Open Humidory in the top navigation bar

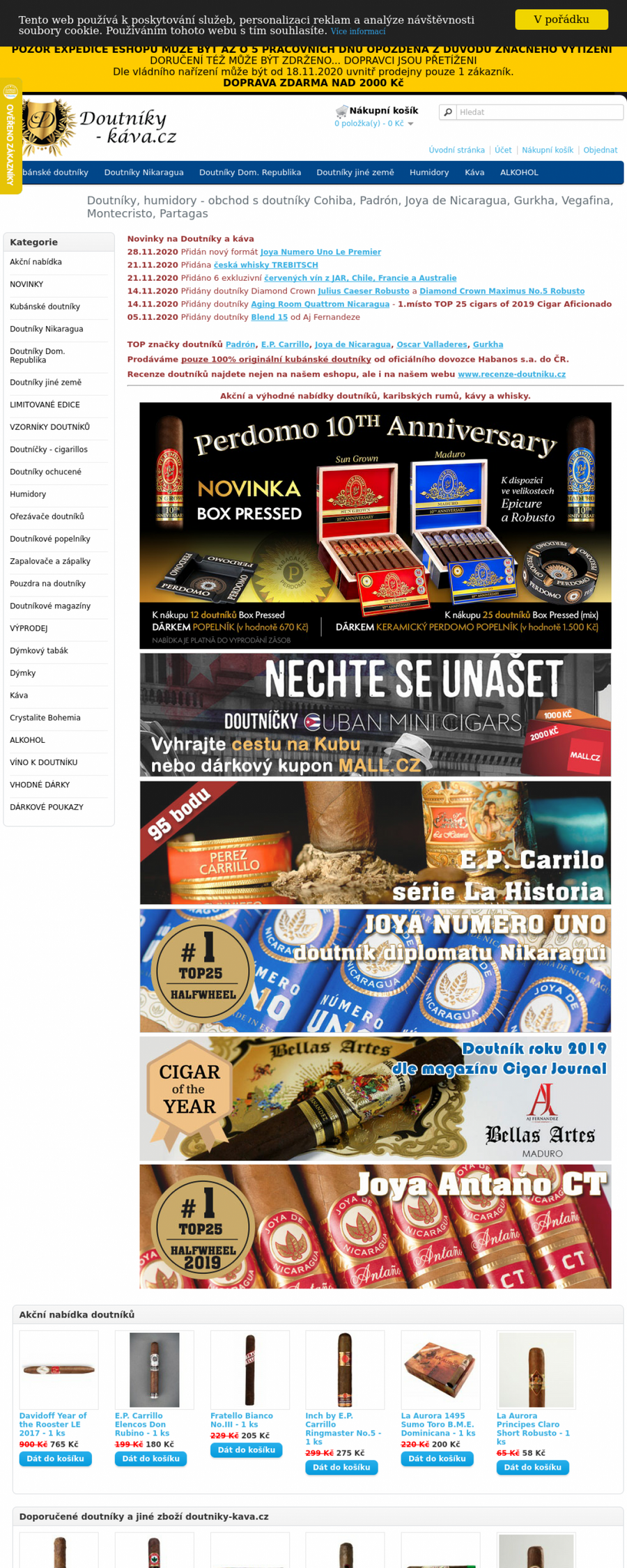click(x=429, y=172)
